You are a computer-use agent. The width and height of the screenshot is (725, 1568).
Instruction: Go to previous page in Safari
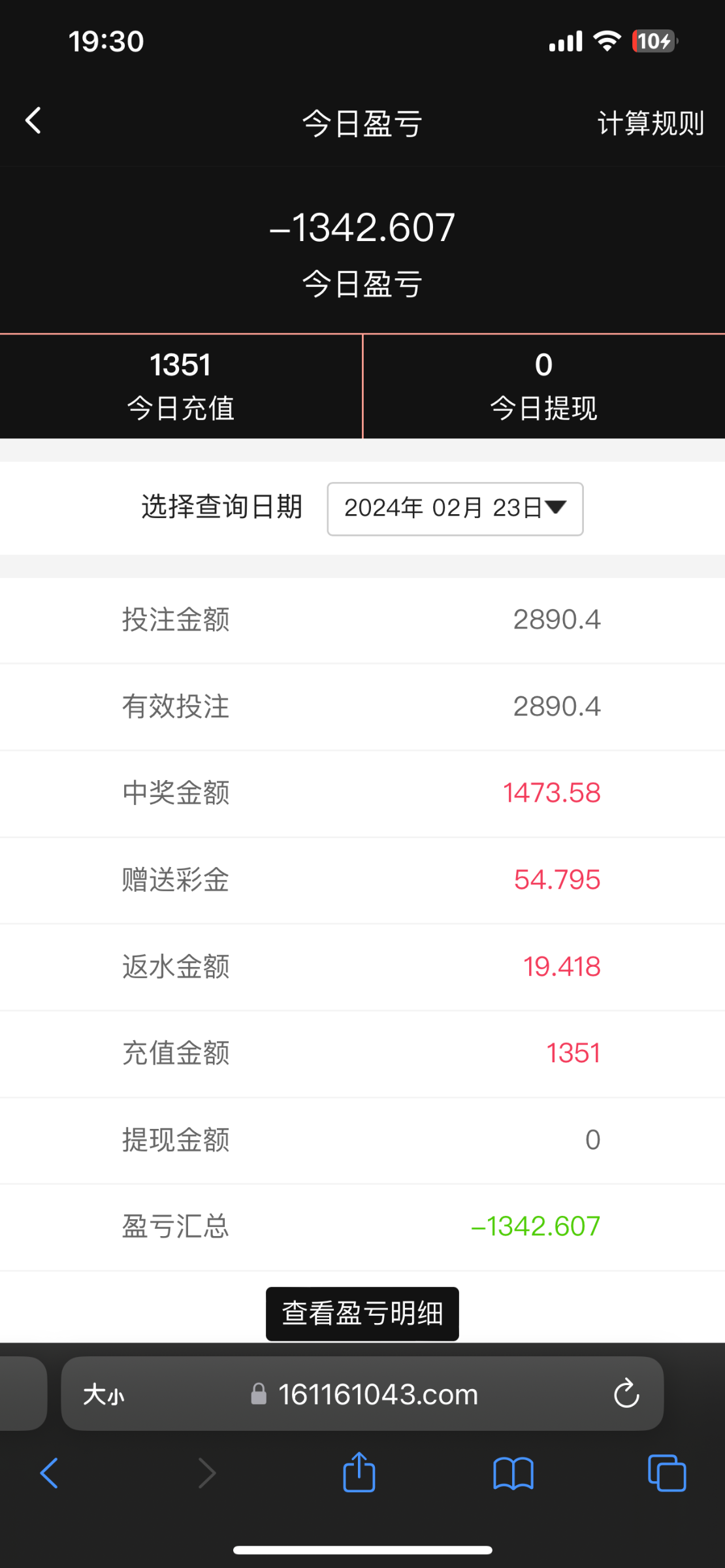click(50, 1473)
